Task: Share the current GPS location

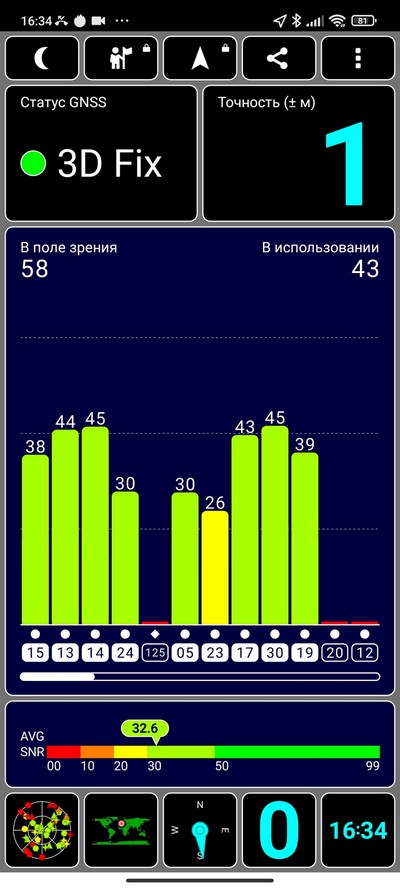Action: tap(279, 58)
